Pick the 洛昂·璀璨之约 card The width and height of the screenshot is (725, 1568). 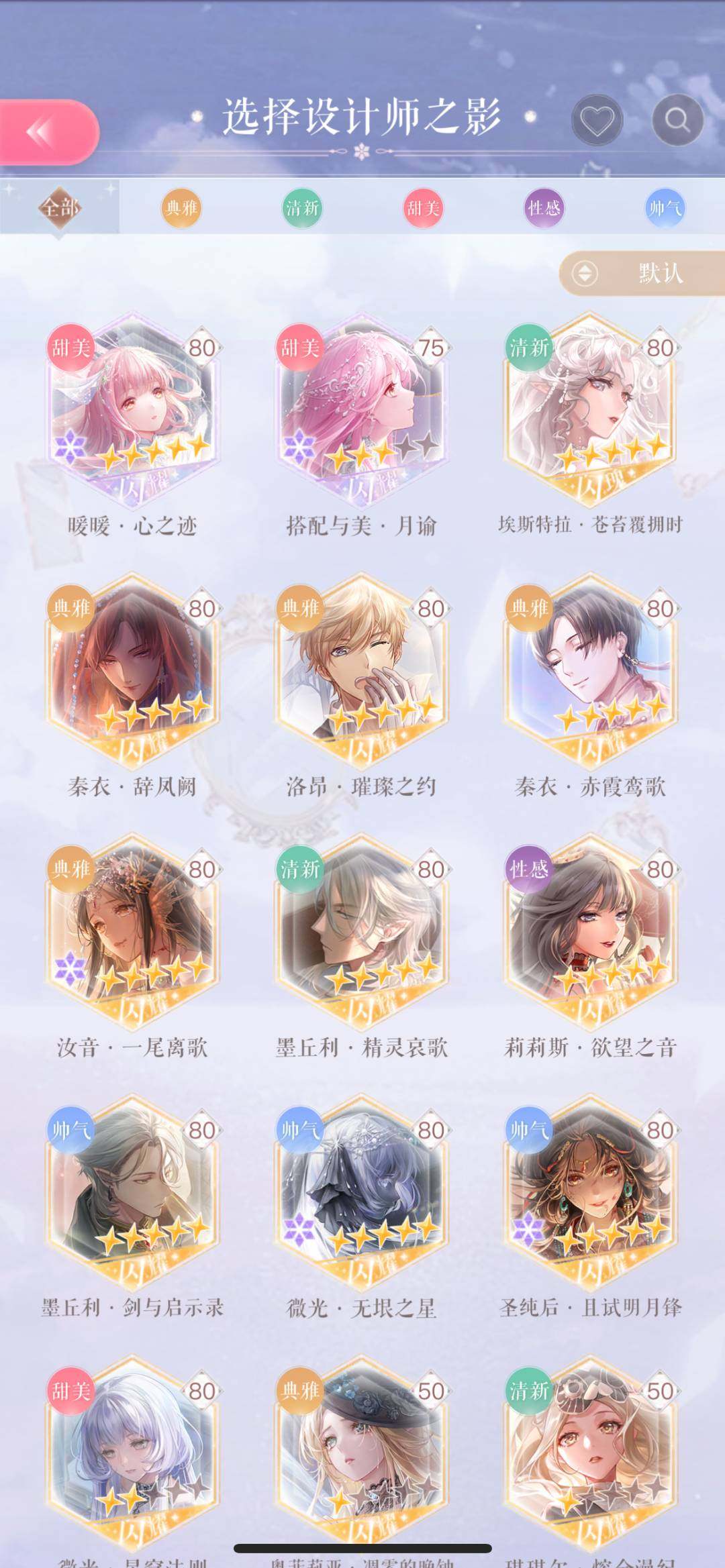coord(361,671)
